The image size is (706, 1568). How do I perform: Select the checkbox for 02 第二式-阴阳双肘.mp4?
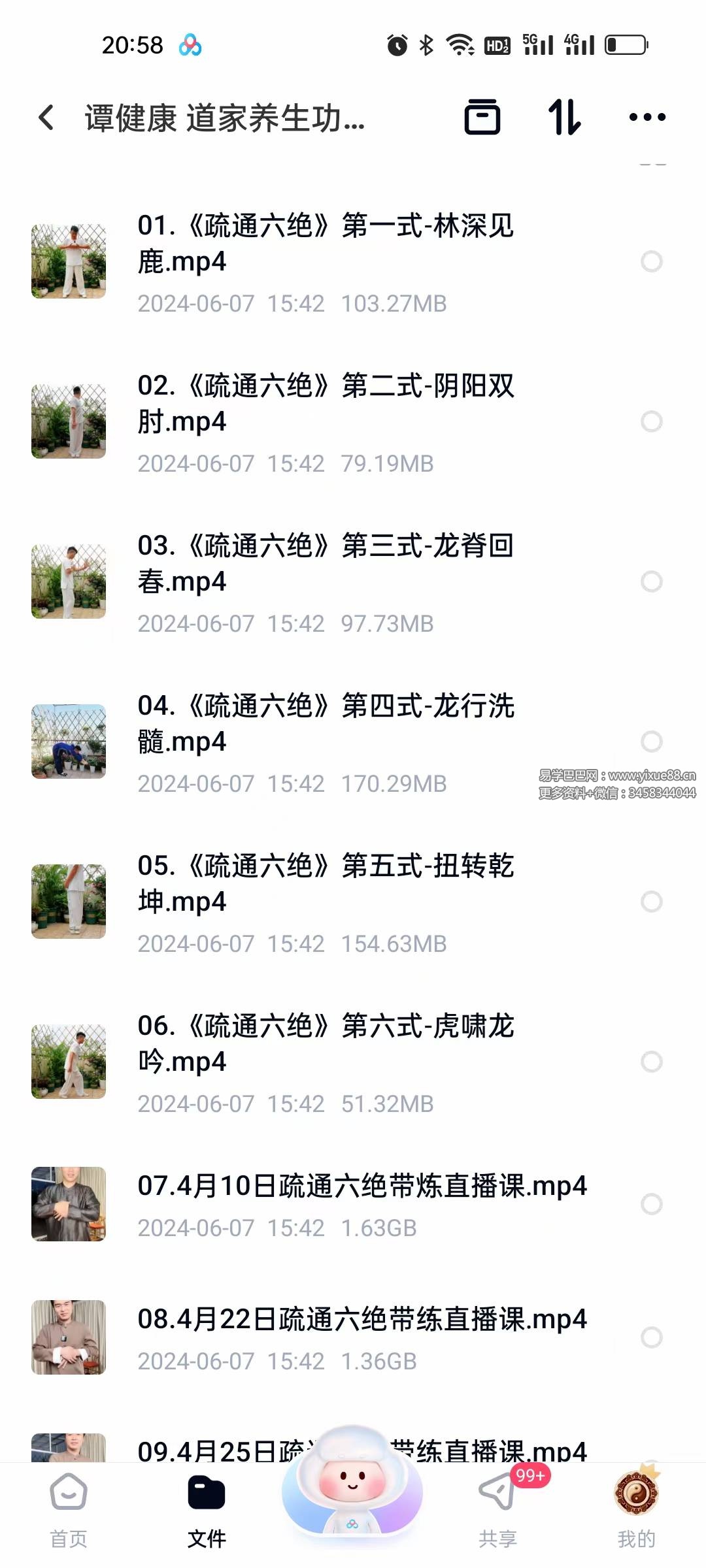(651, 421)
